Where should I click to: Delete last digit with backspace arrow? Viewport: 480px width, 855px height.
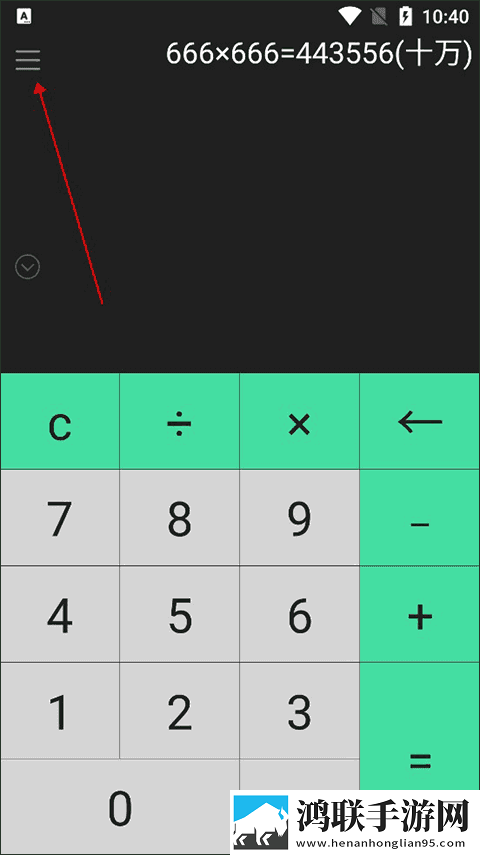(x=420, y=422)
